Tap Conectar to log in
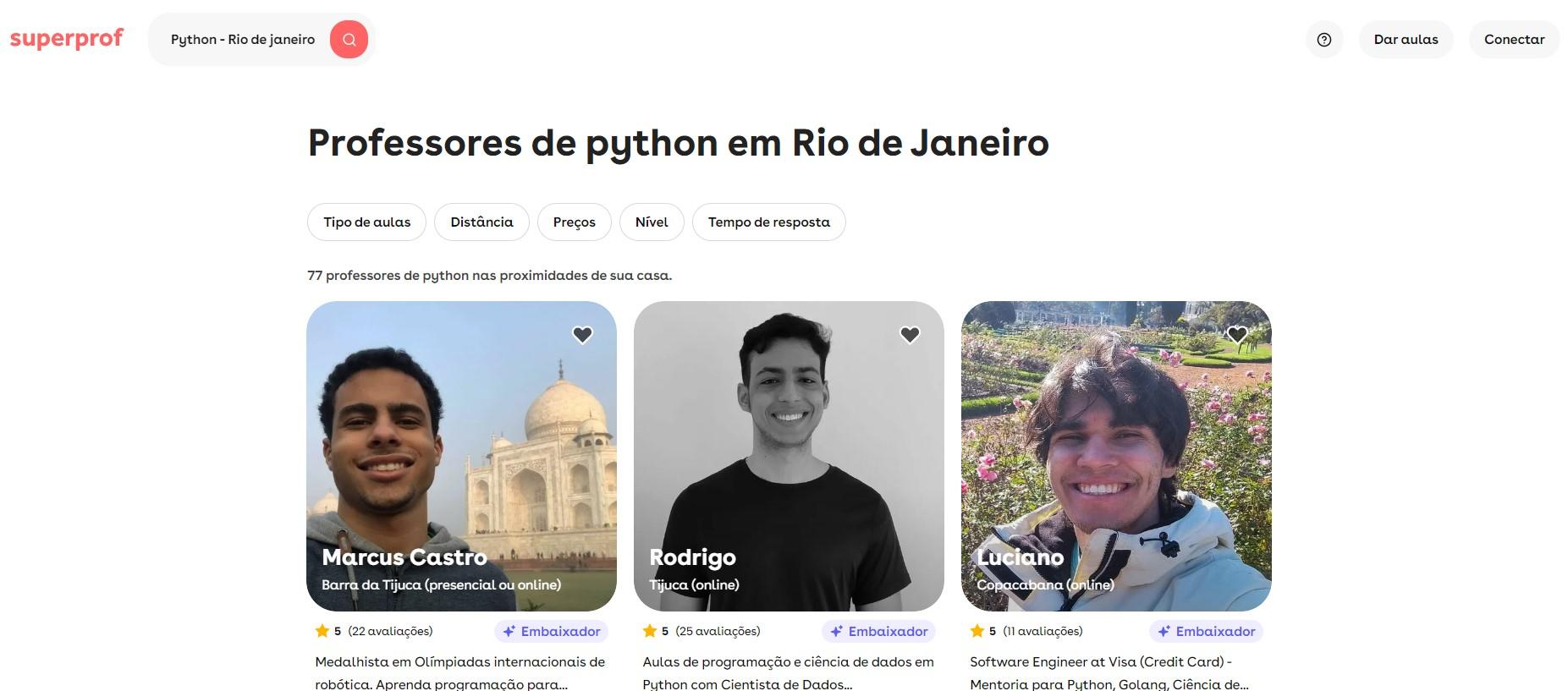 pos(1514,40)
